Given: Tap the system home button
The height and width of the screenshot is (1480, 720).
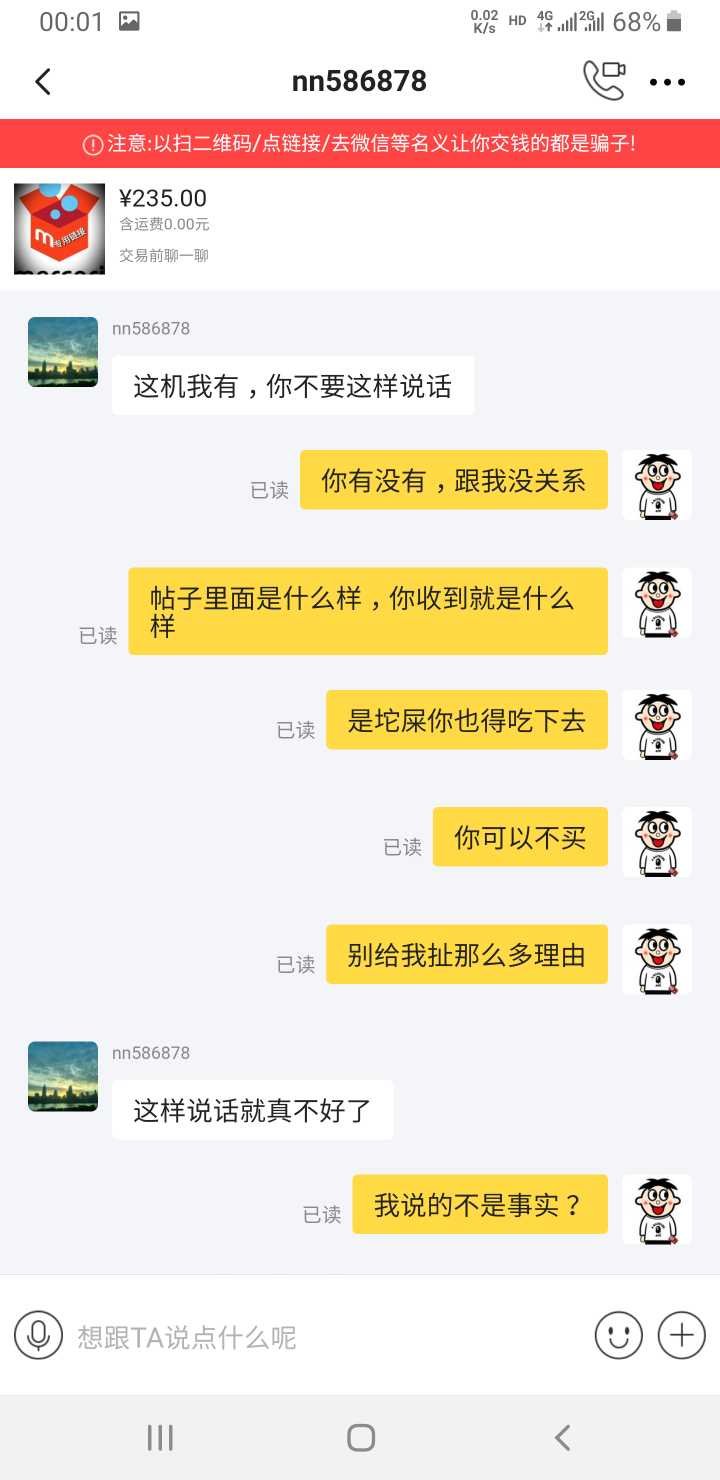Looking at the screenshot, I should [x=360, y=1438].
